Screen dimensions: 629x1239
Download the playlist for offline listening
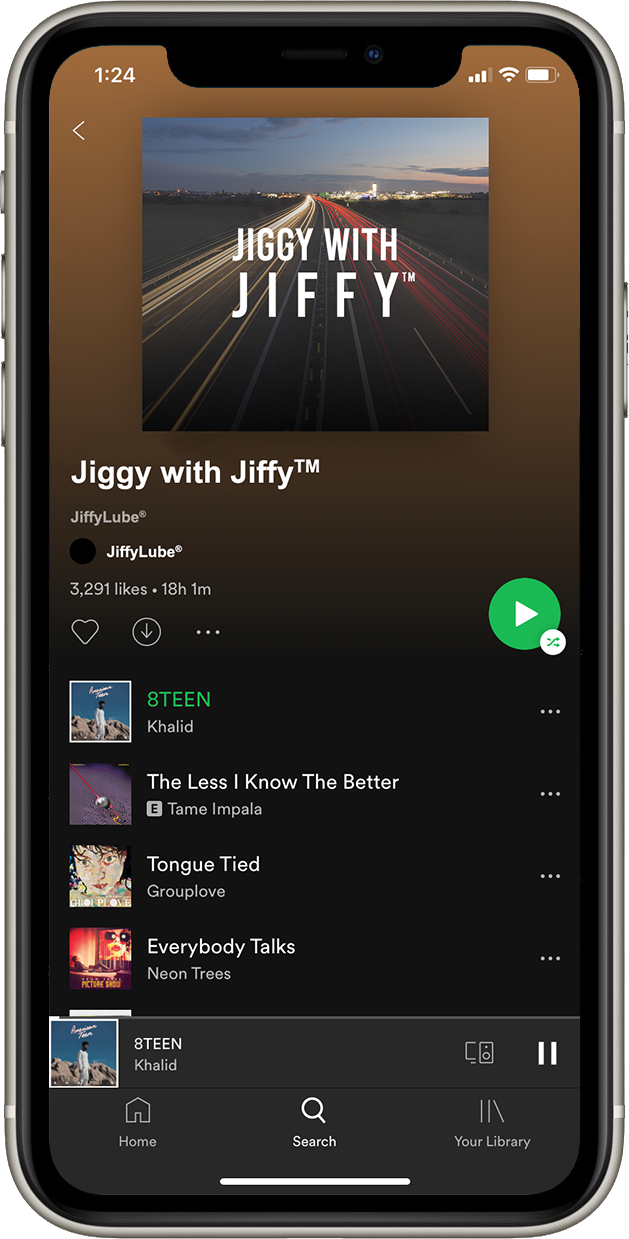pyautogui.click(x=146, y=632)
